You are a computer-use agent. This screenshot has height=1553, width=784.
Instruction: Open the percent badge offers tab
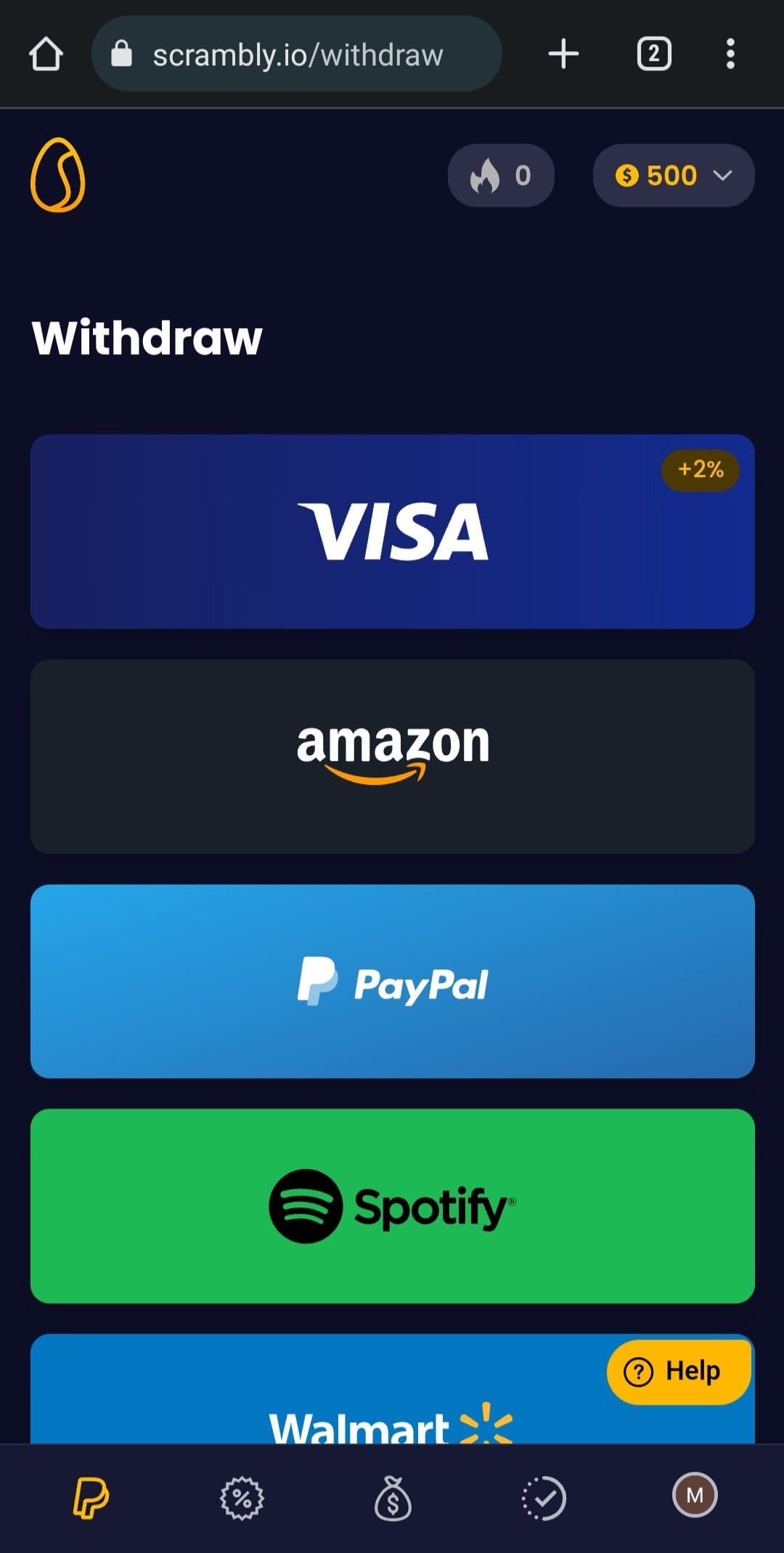242,1498
